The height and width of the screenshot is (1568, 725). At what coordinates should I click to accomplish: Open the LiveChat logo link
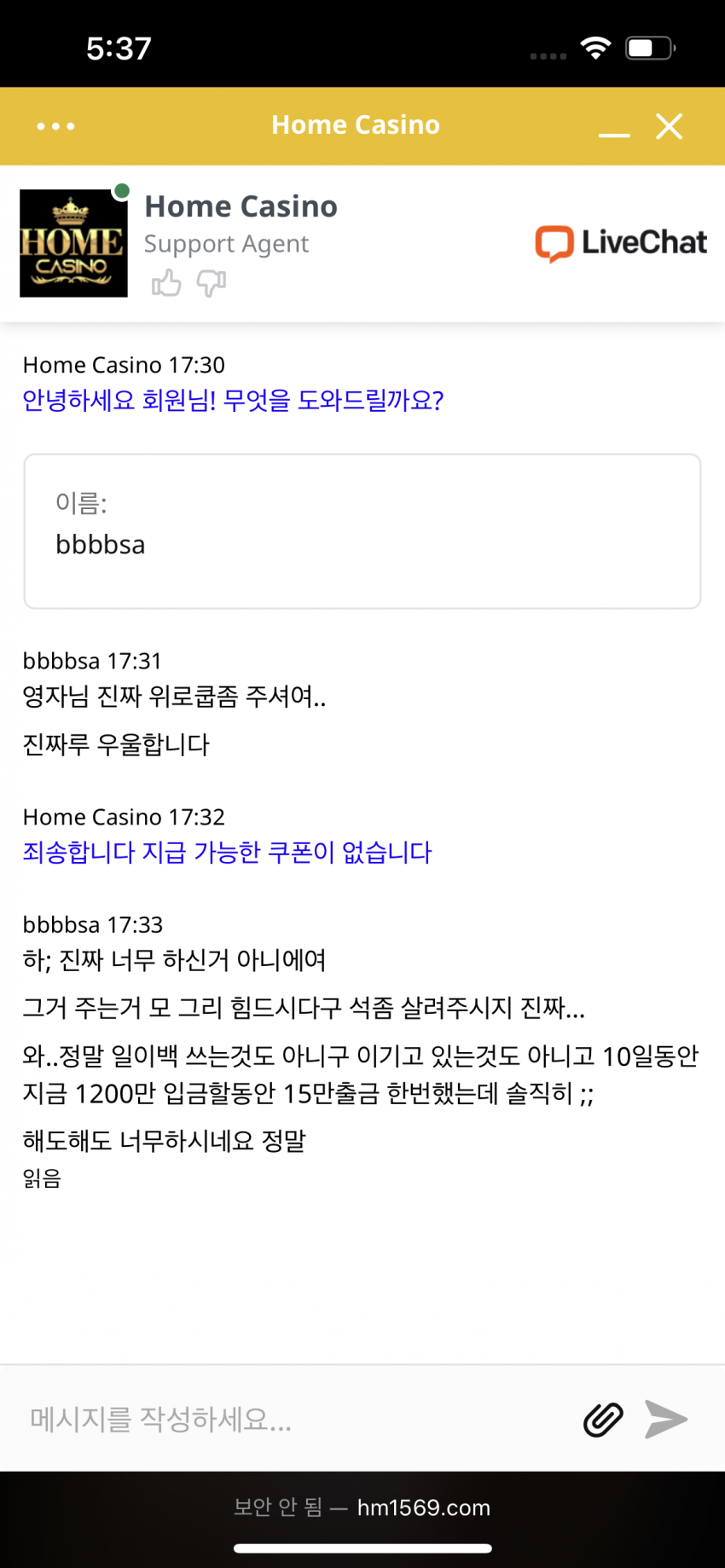tap(621, 243)
